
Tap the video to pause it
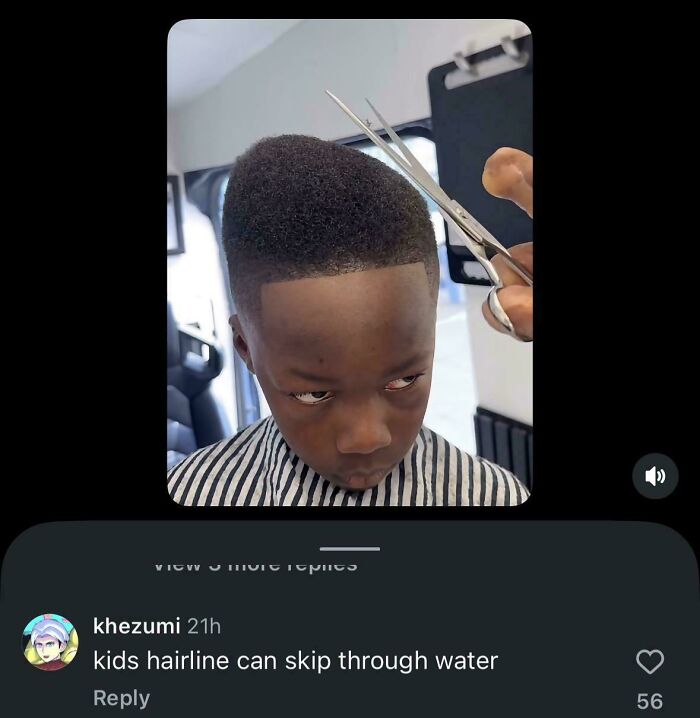(350, 262)
